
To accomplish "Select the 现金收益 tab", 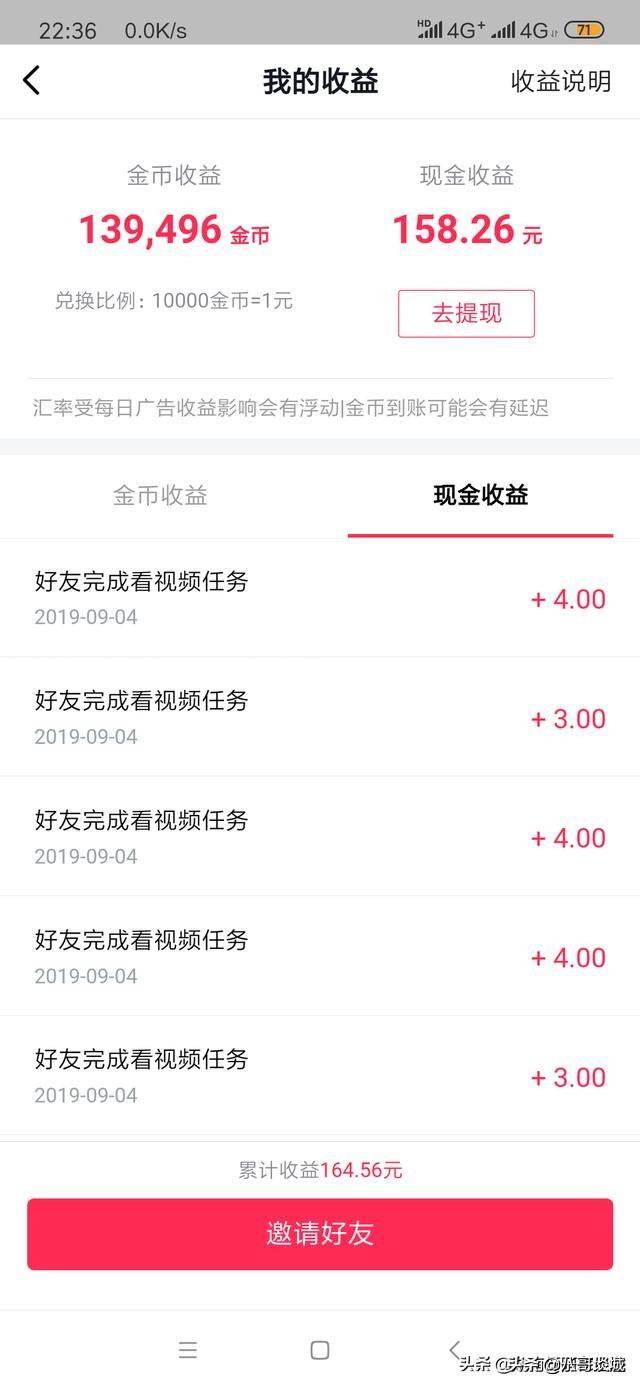I will [480, 495].
